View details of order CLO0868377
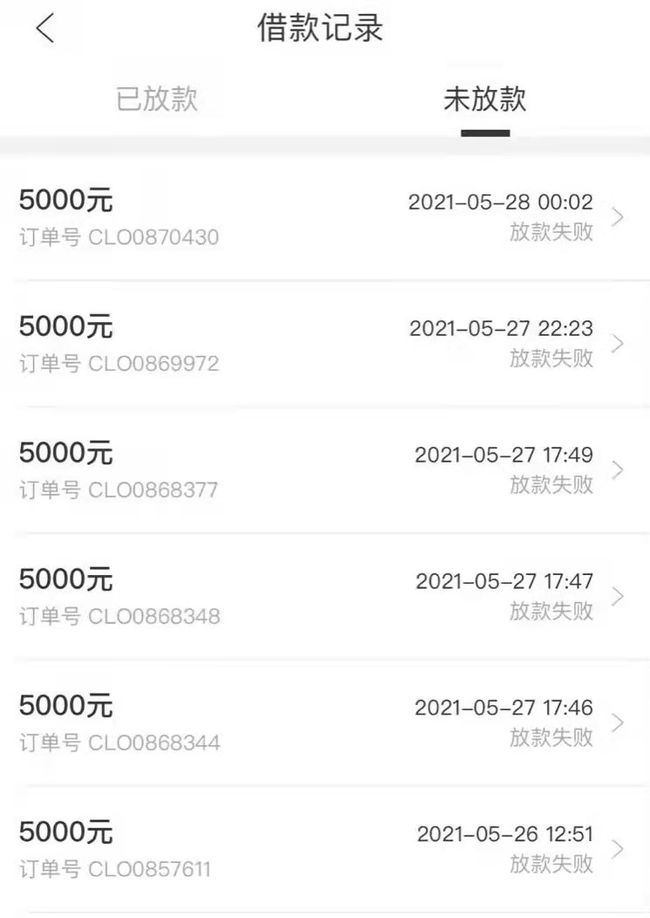This screenshot has width=650, height=918. 325,470
